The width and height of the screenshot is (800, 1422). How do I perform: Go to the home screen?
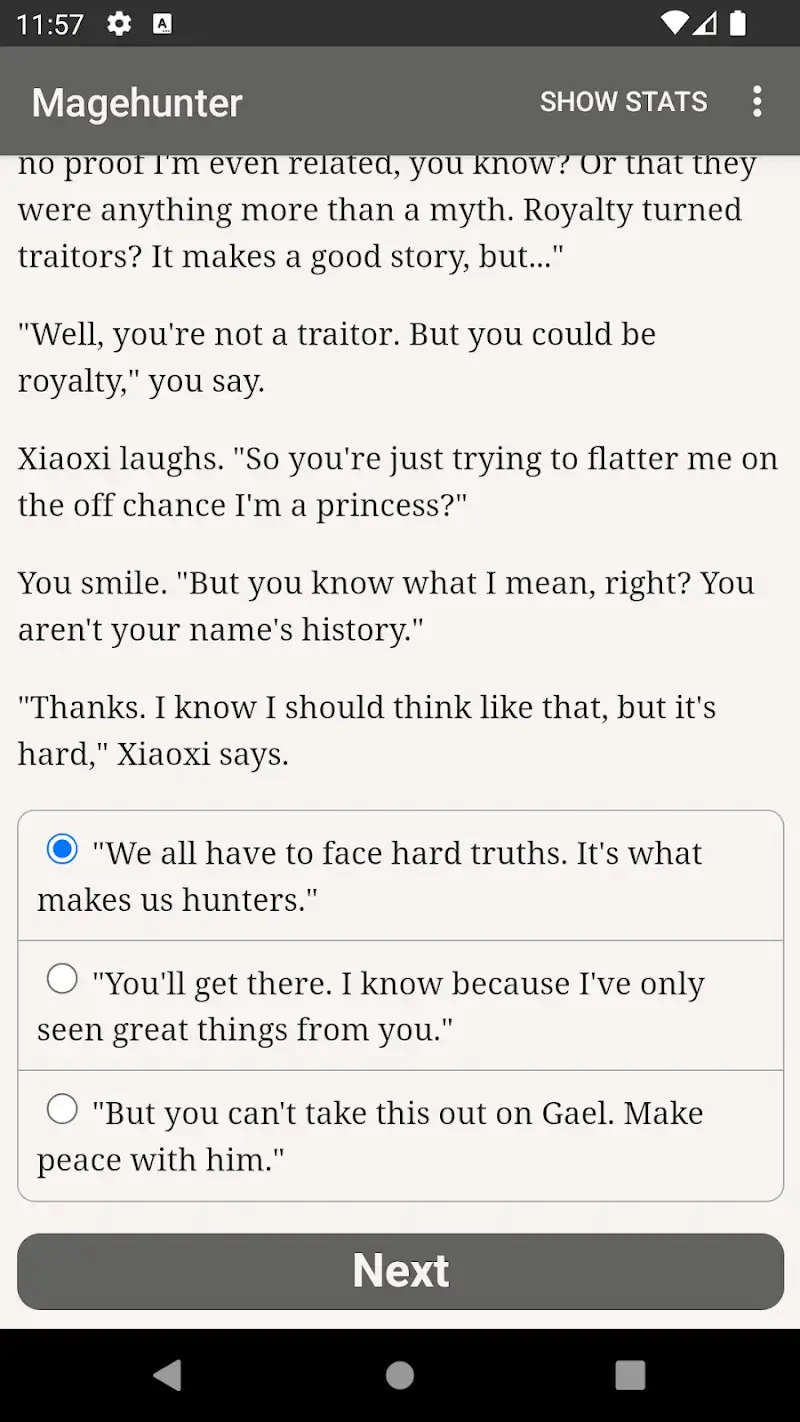click(x=400, y=1376)
